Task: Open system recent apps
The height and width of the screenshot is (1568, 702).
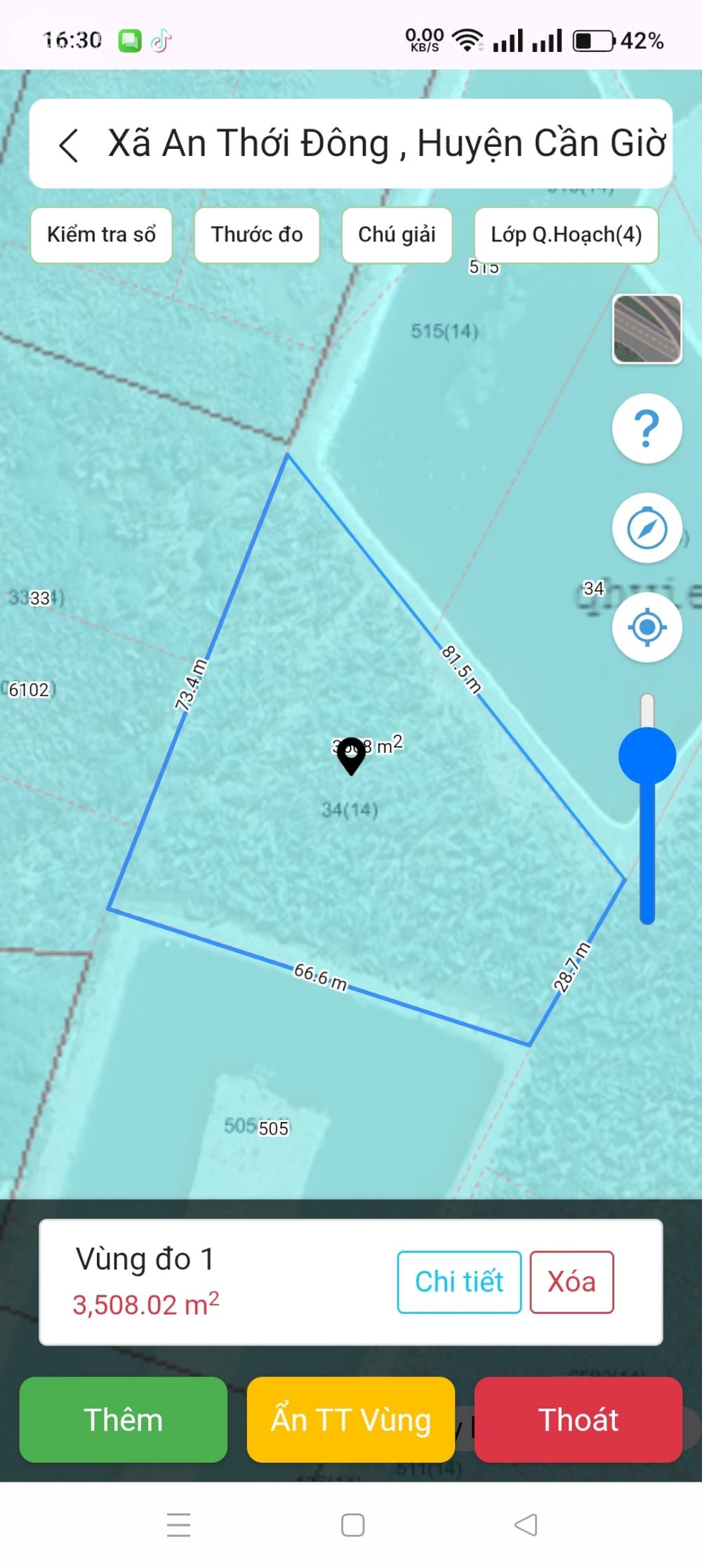Action: pyautogui.click(x=179, y=1525)
